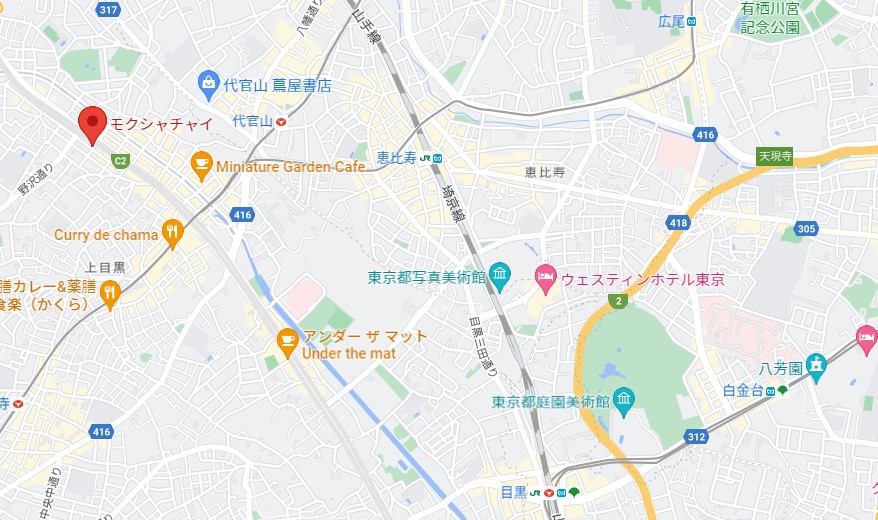Image resolution: width=878 pixels, height=520 pixels.
Task: Tap the 代官山 station icon
Action: [x=282, y=121]
